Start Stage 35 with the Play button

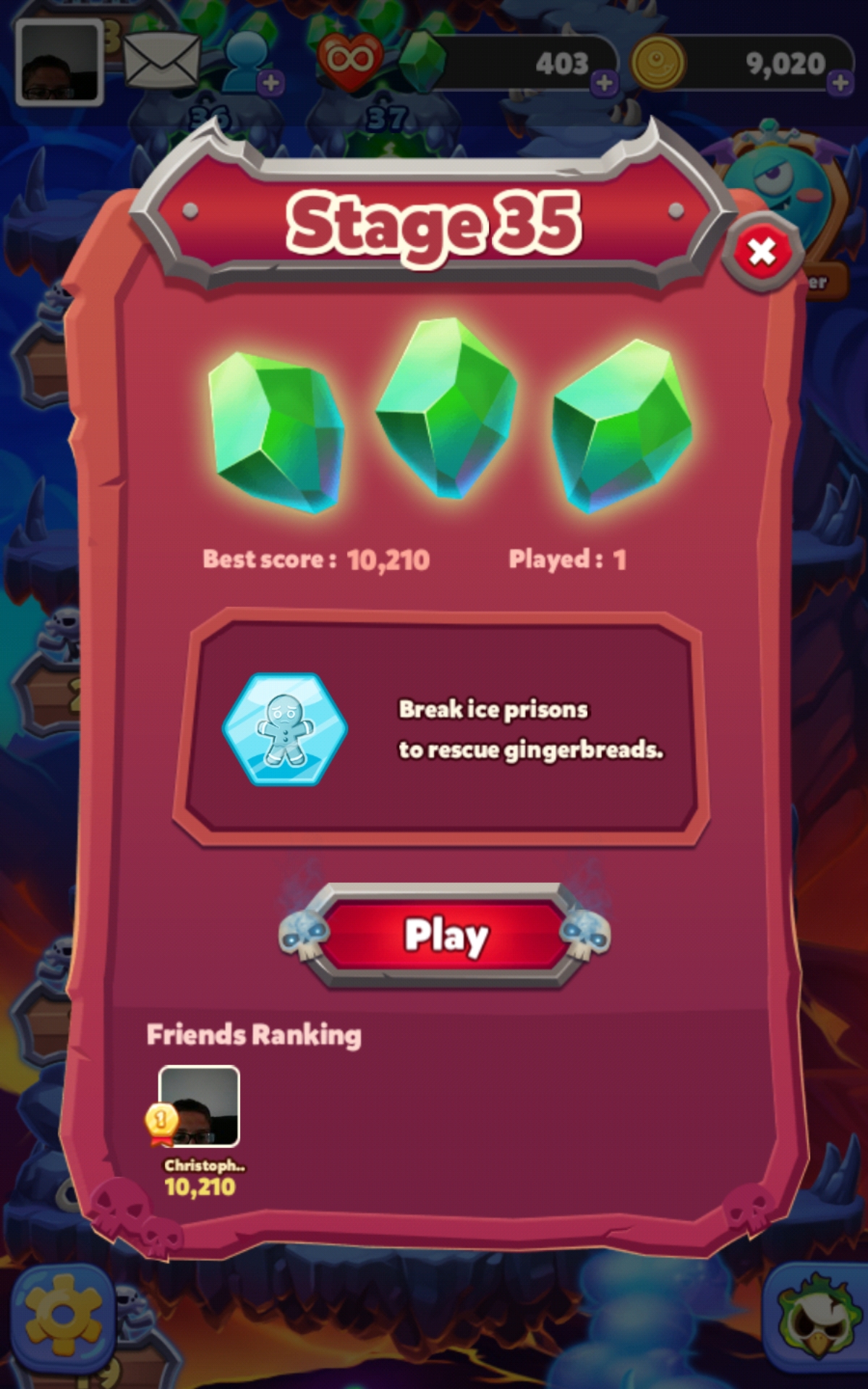[x=445, y=935]
